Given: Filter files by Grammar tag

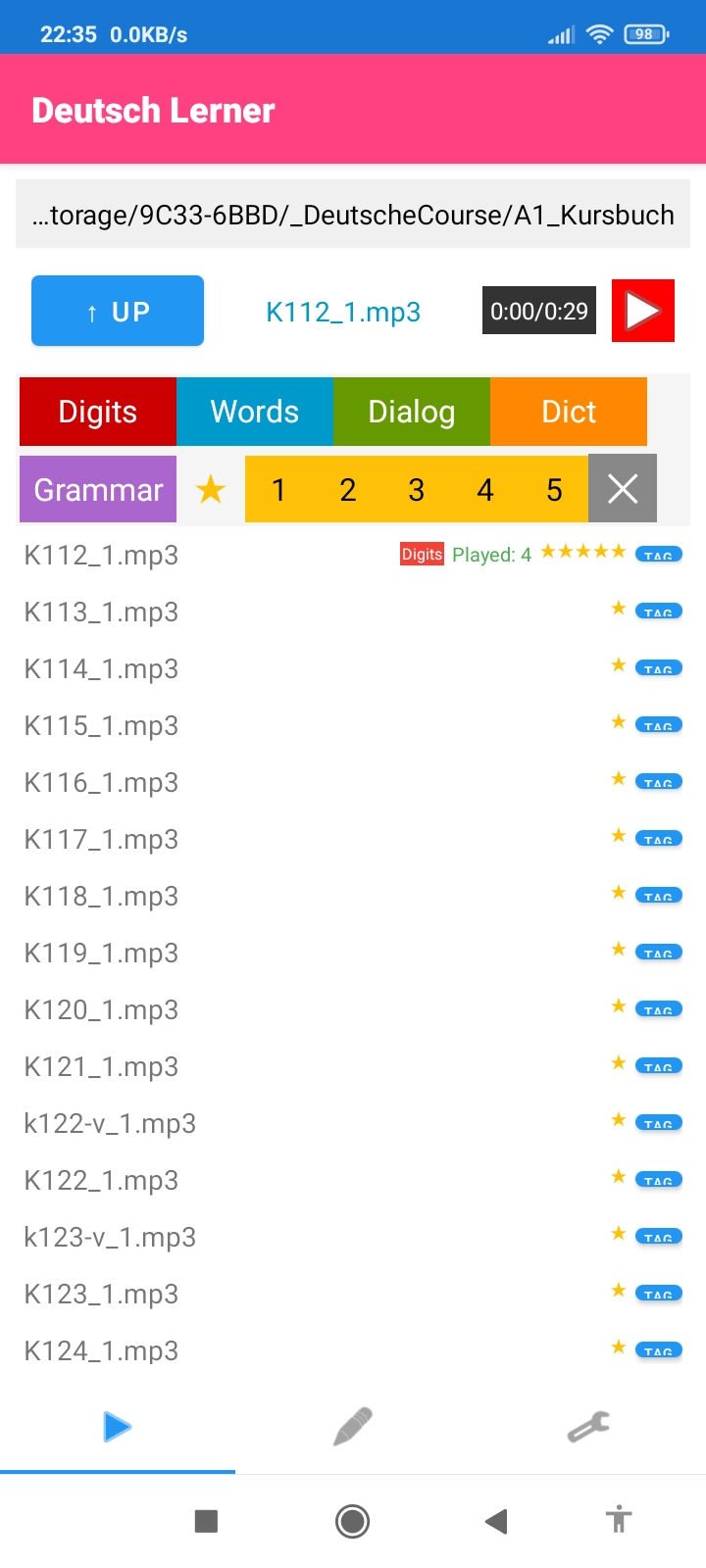Looking at the screenshot, I should coord(98,489).
